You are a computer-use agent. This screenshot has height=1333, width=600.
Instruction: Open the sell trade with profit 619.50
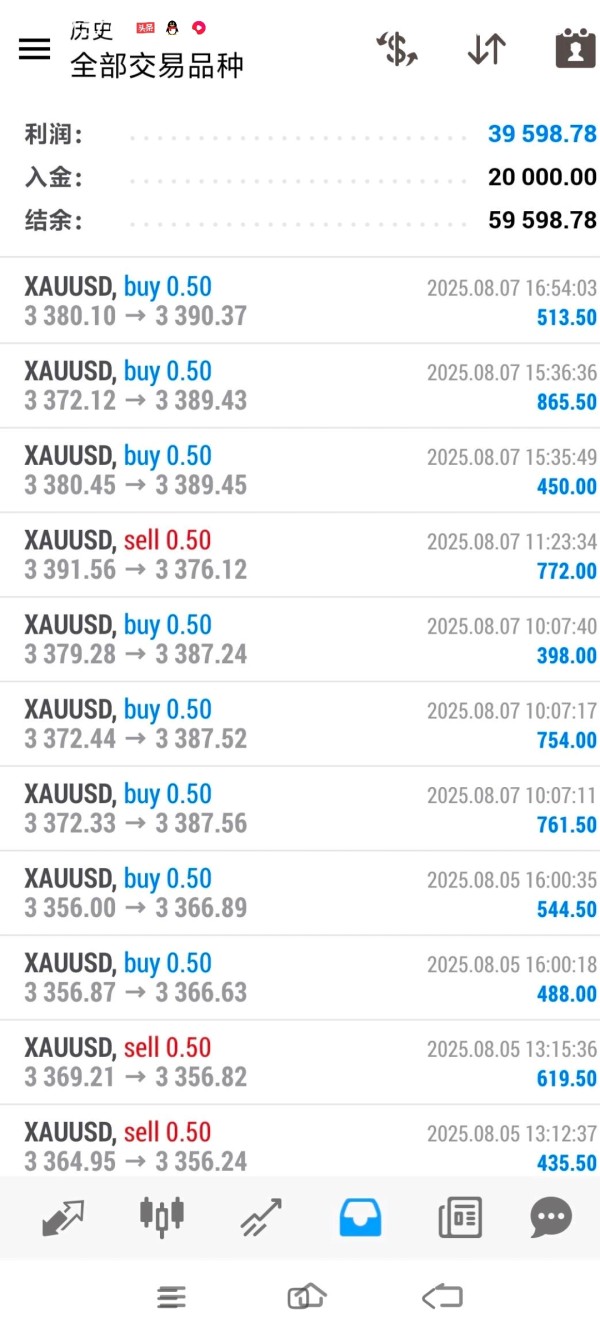point(300,1062)
